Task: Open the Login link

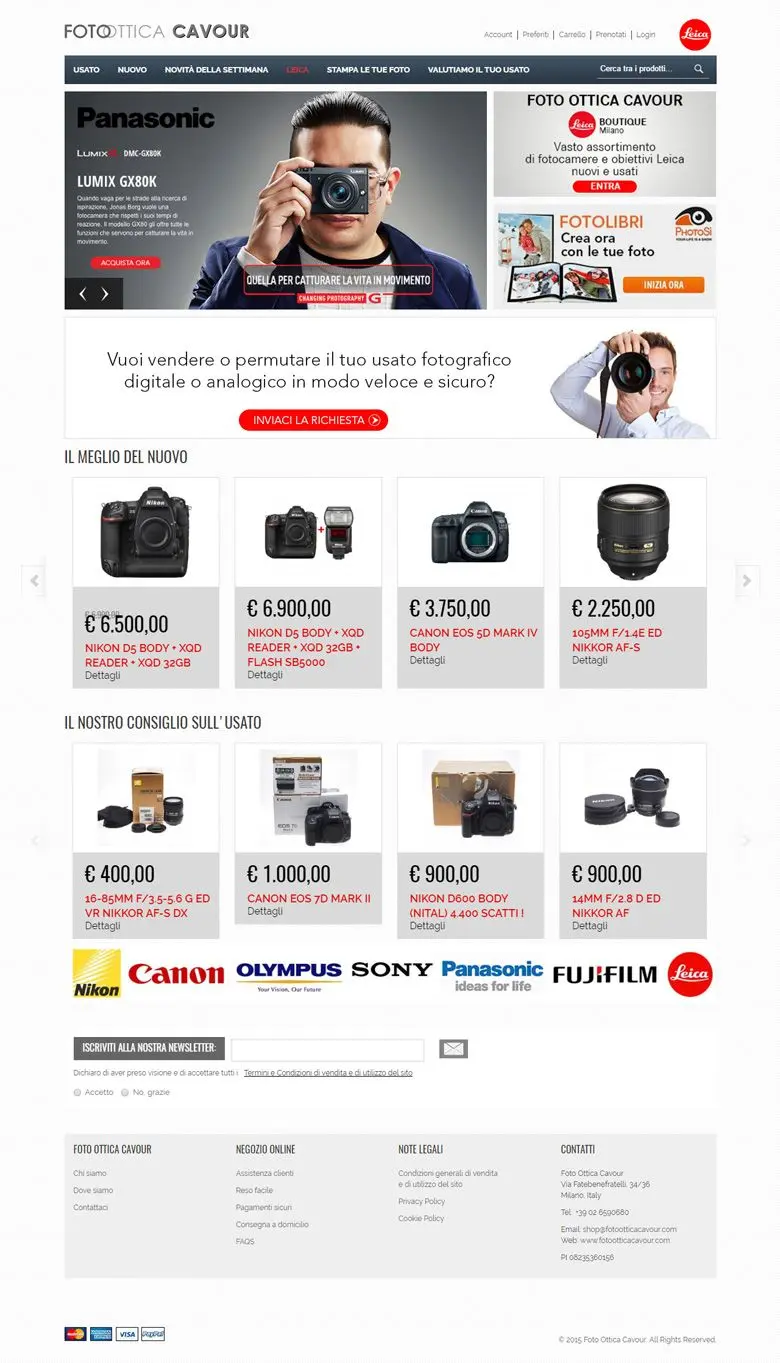Action: (646, 35)
